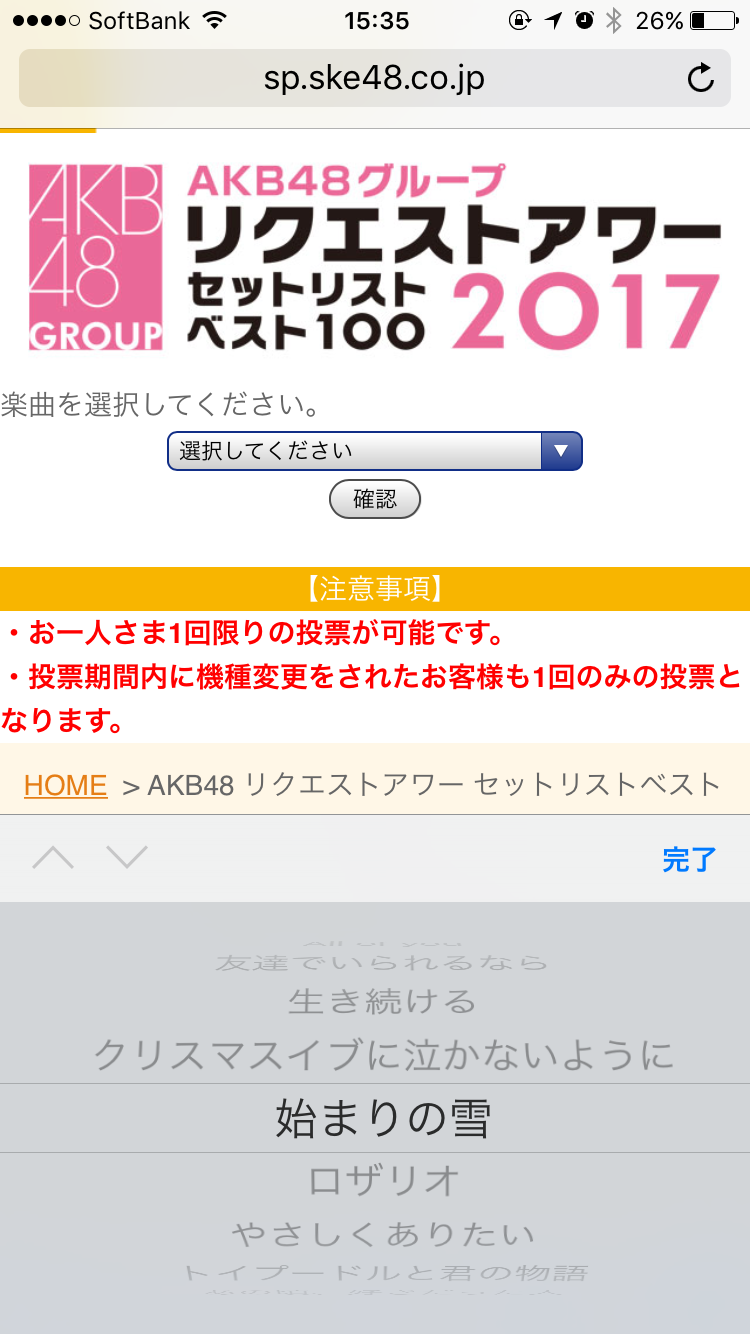The image size is (750, 1334).
Task: Open the HOME breadcrumb link
Action: 65,786
